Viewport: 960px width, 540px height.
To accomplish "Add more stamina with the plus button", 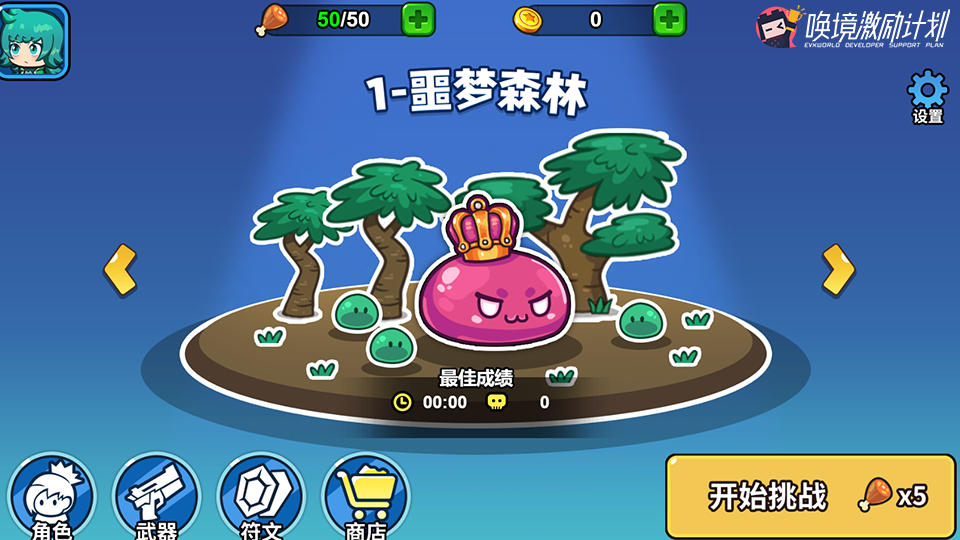I will point(418,19).
